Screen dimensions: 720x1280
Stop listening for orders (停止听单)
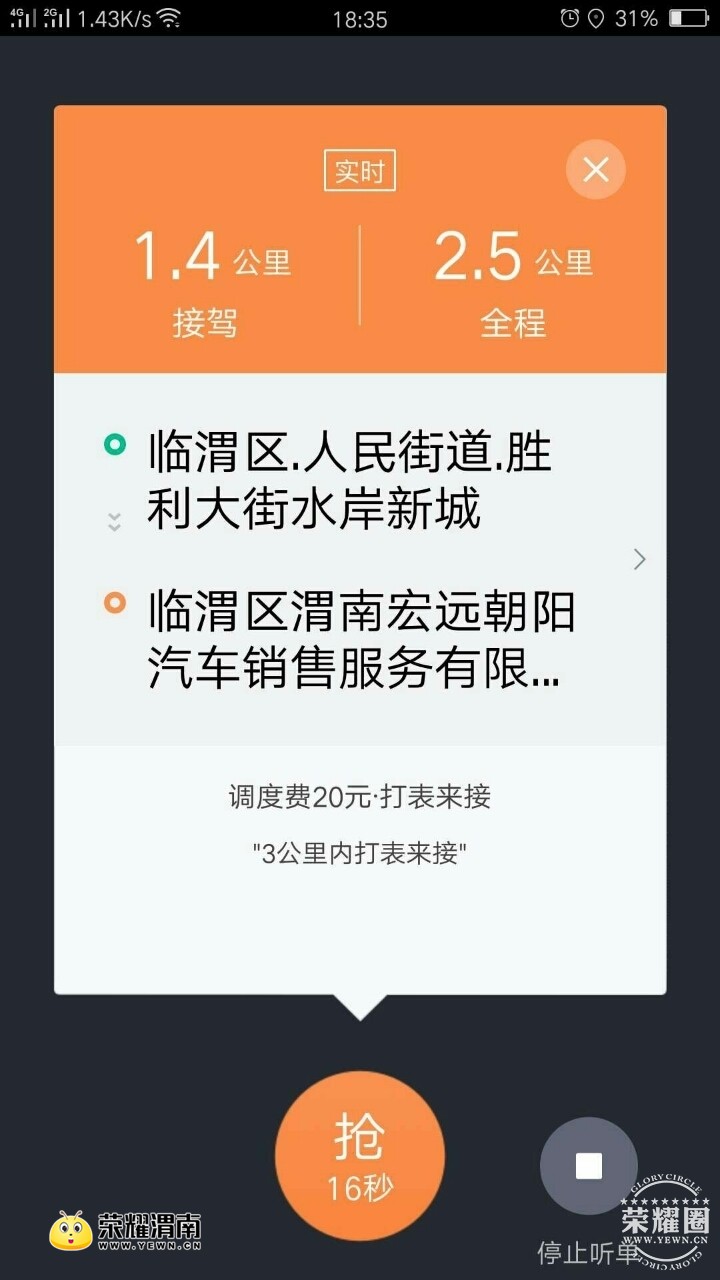588,1166
